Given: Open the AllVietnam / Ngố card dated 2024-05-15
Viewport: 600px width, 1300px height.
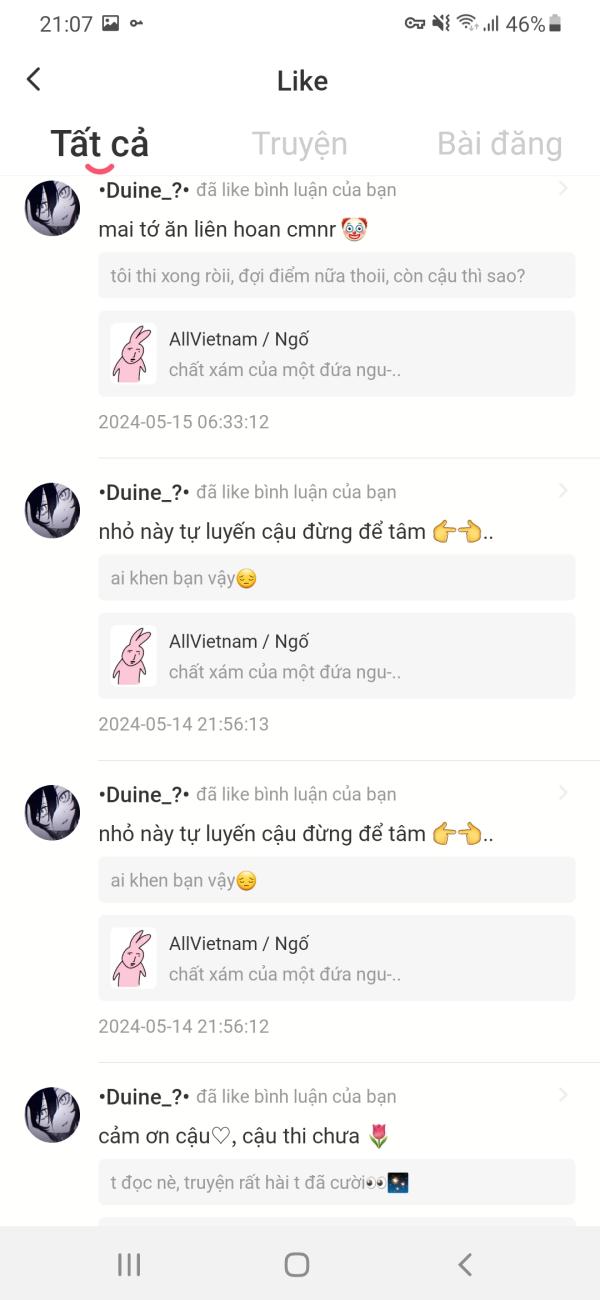Looking at the screenshot, I should pos(337,354).
